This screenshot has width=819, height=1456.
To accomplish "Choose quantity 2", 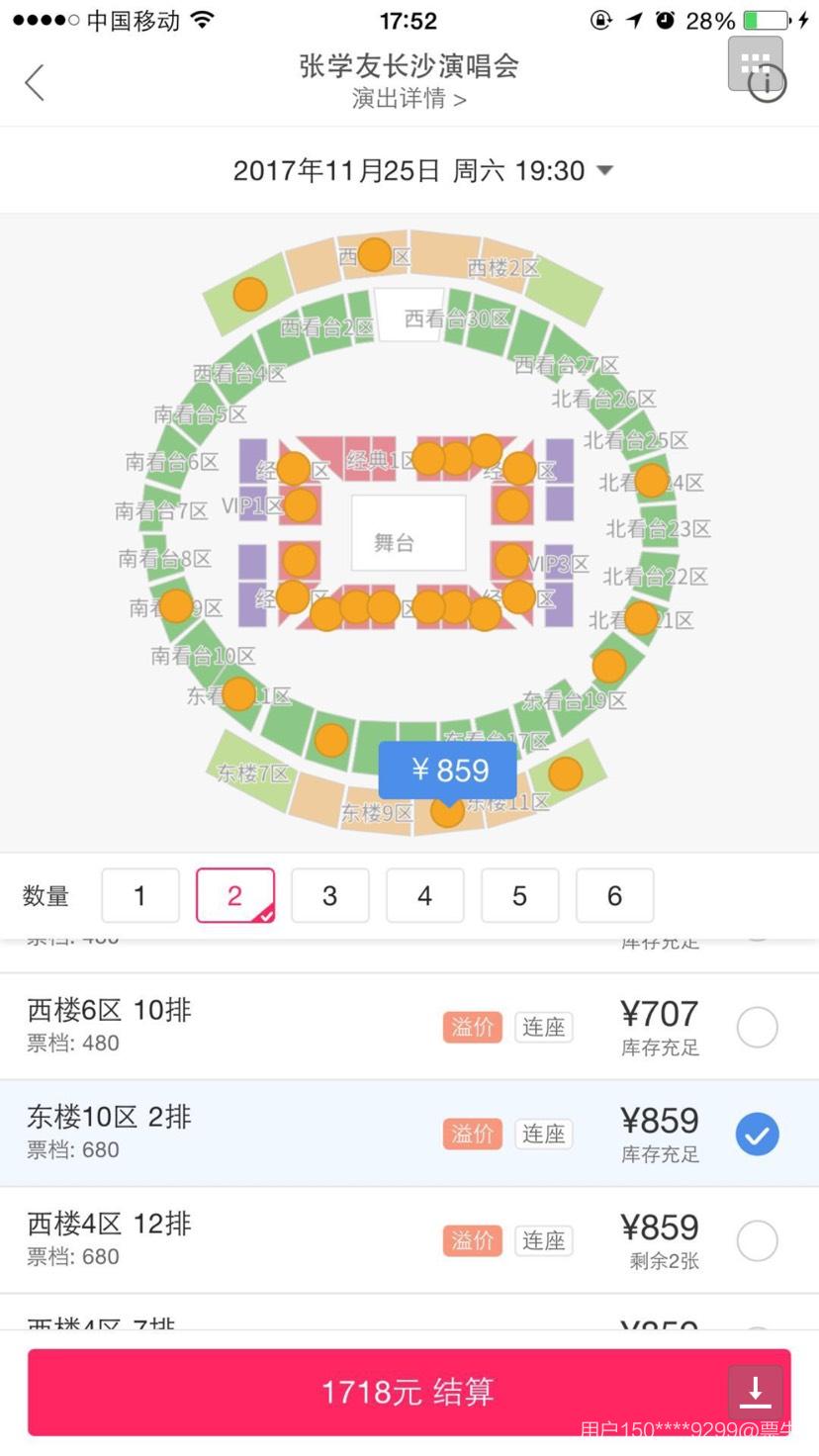I will tap(235, 895).
